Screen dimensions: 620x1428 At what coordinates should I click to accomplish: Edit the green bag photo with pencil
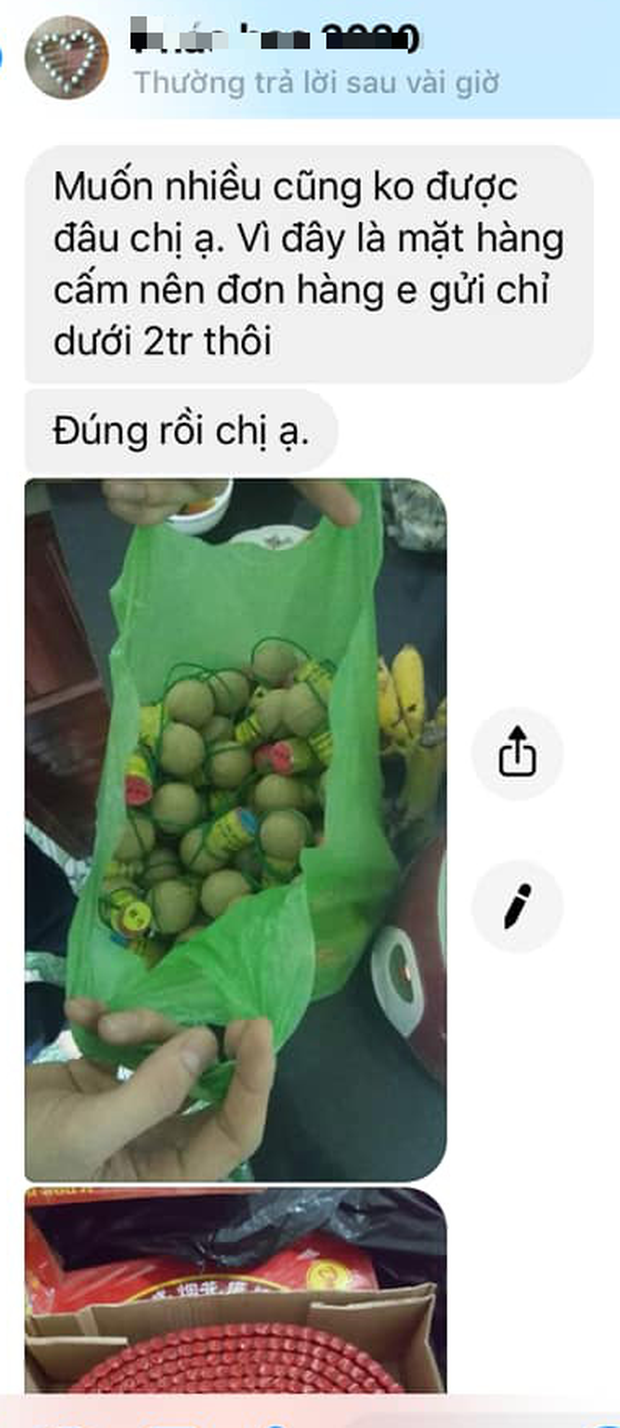tap(517, 907)
